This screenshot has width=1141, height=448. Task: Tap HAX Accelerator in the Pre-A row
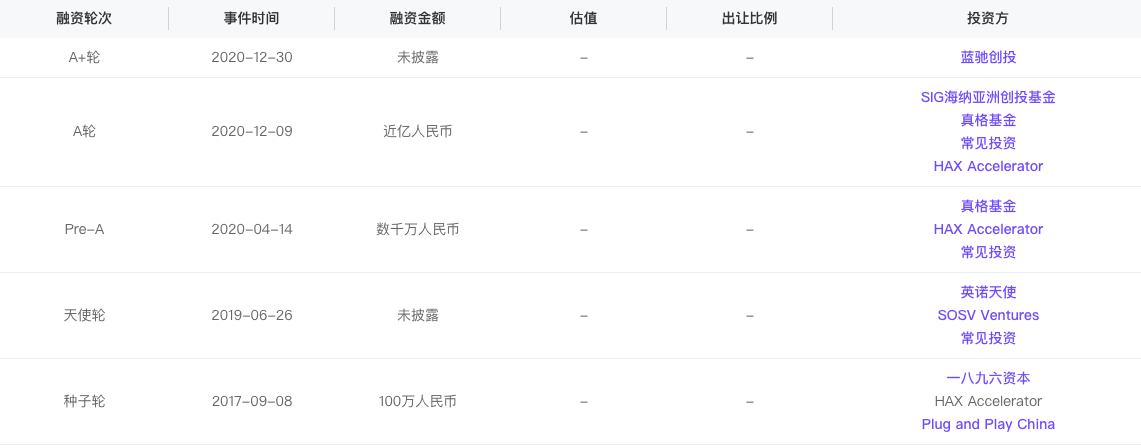988,230
